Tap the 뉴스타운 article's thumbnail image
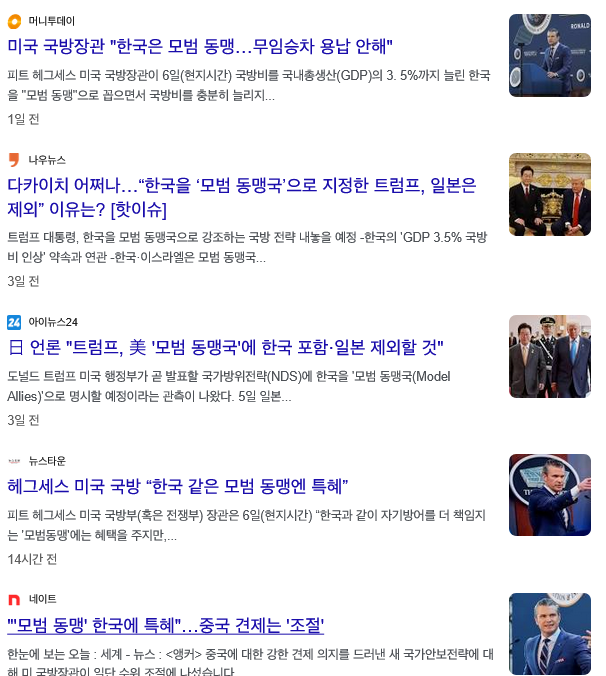Viewport: 606px width, 676px height. [x=549, y=495]
